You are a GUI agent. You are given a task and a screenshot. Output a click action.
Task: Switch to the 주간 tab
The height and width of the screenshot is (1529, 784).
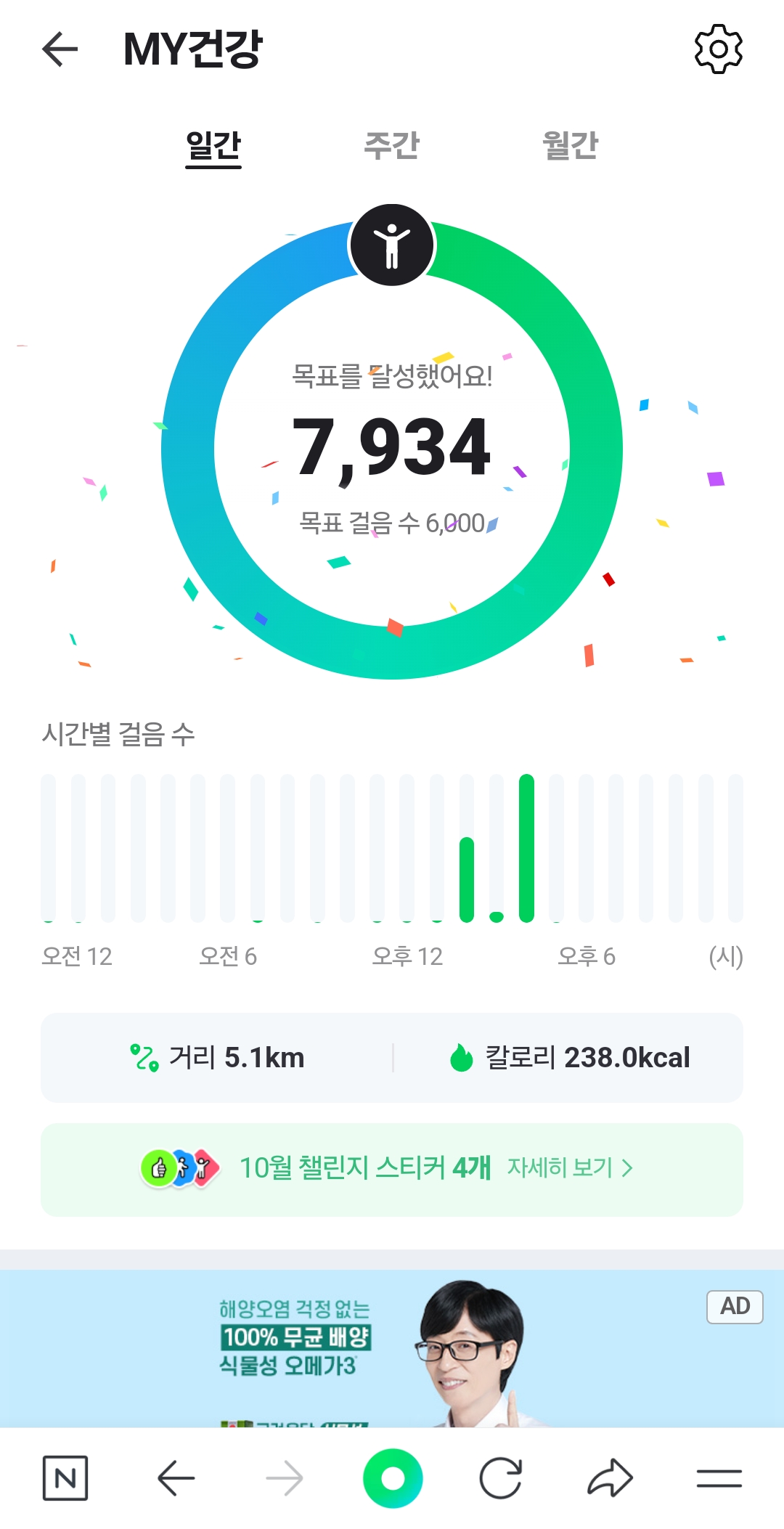point(391,145)
